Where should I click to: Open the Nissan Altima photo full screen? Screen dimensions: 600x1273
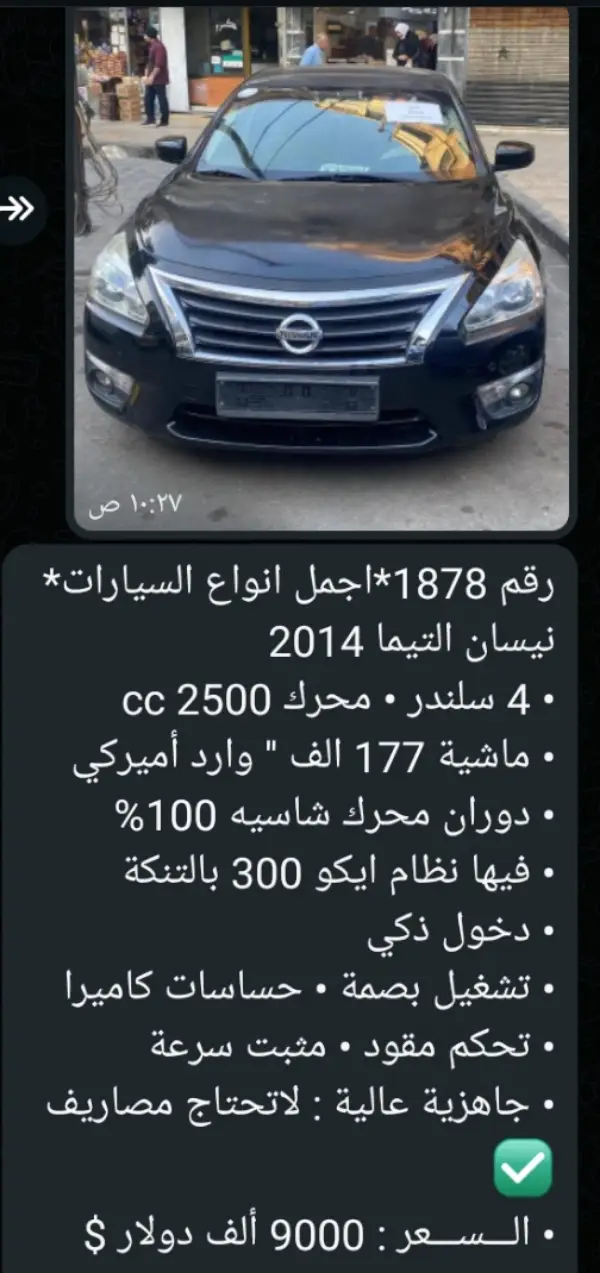pos(321,268)
